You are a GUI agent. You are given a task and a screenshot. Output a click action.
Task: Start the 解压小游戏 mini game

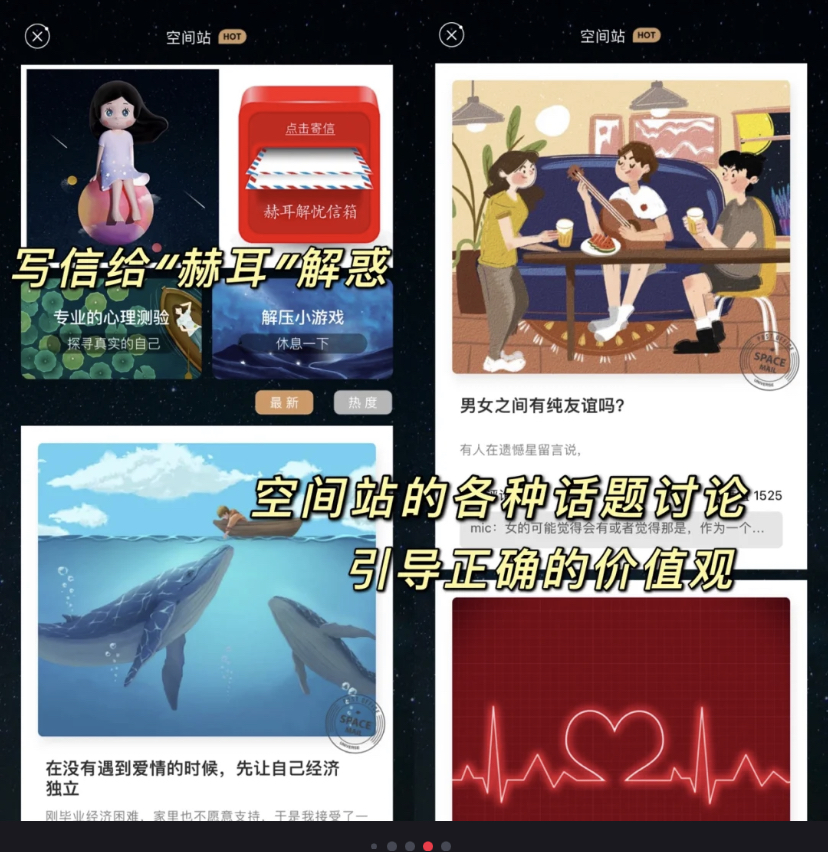tap(305, 335)
